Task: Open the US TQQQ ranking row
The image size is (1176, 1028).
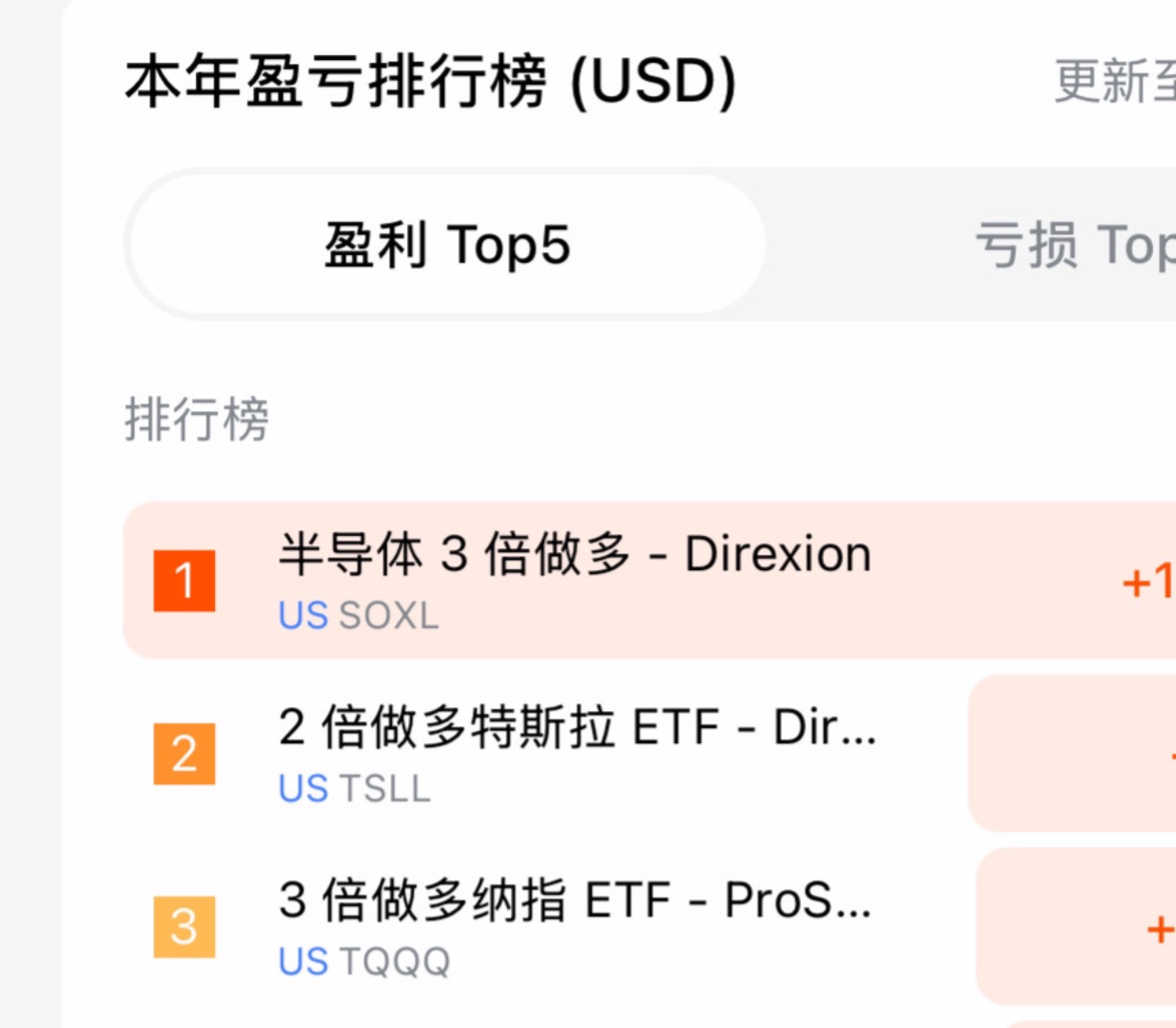Action: pos(574,926)
